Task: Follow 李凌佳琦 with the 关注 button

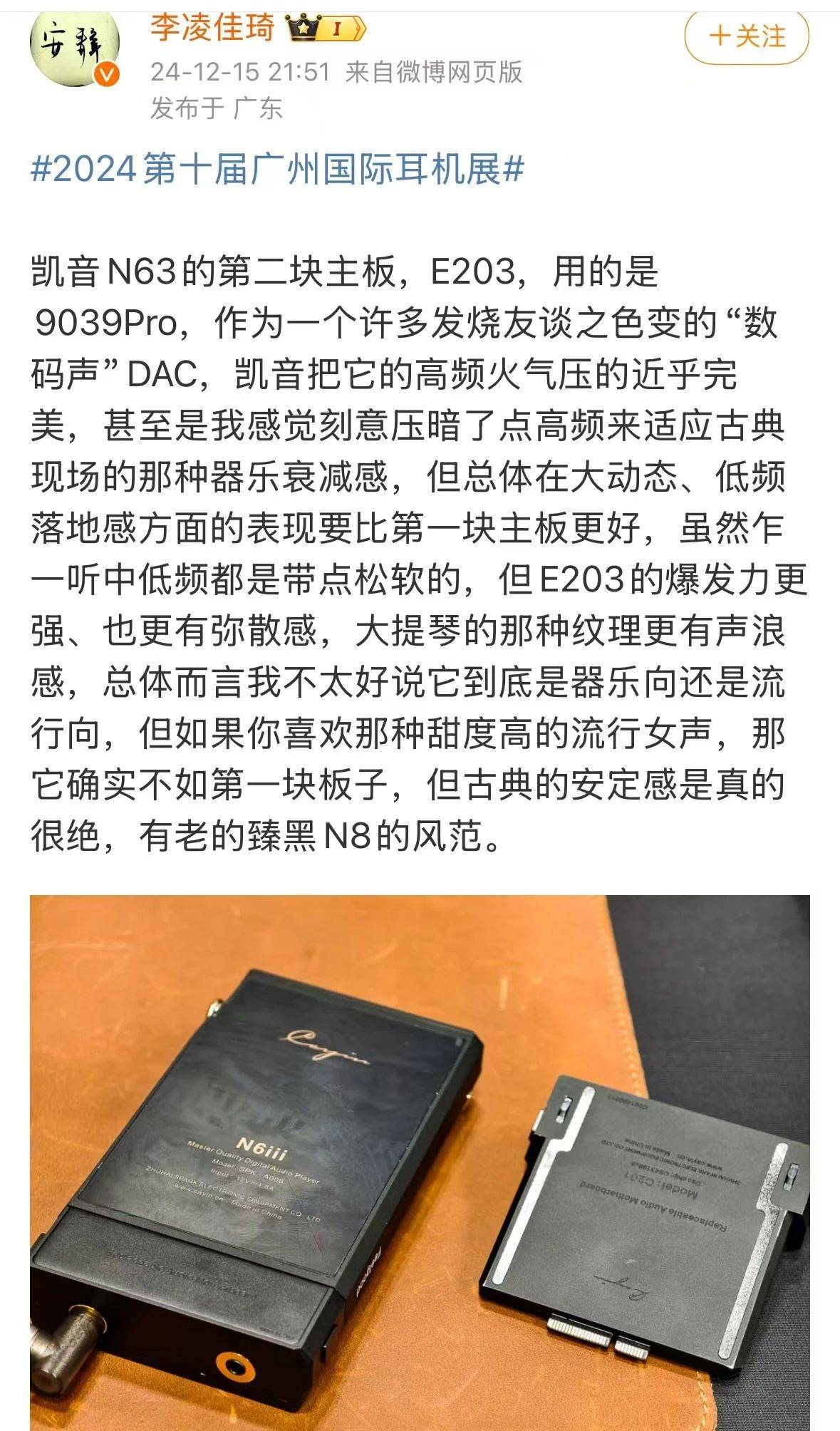Action: coord(747,36)
